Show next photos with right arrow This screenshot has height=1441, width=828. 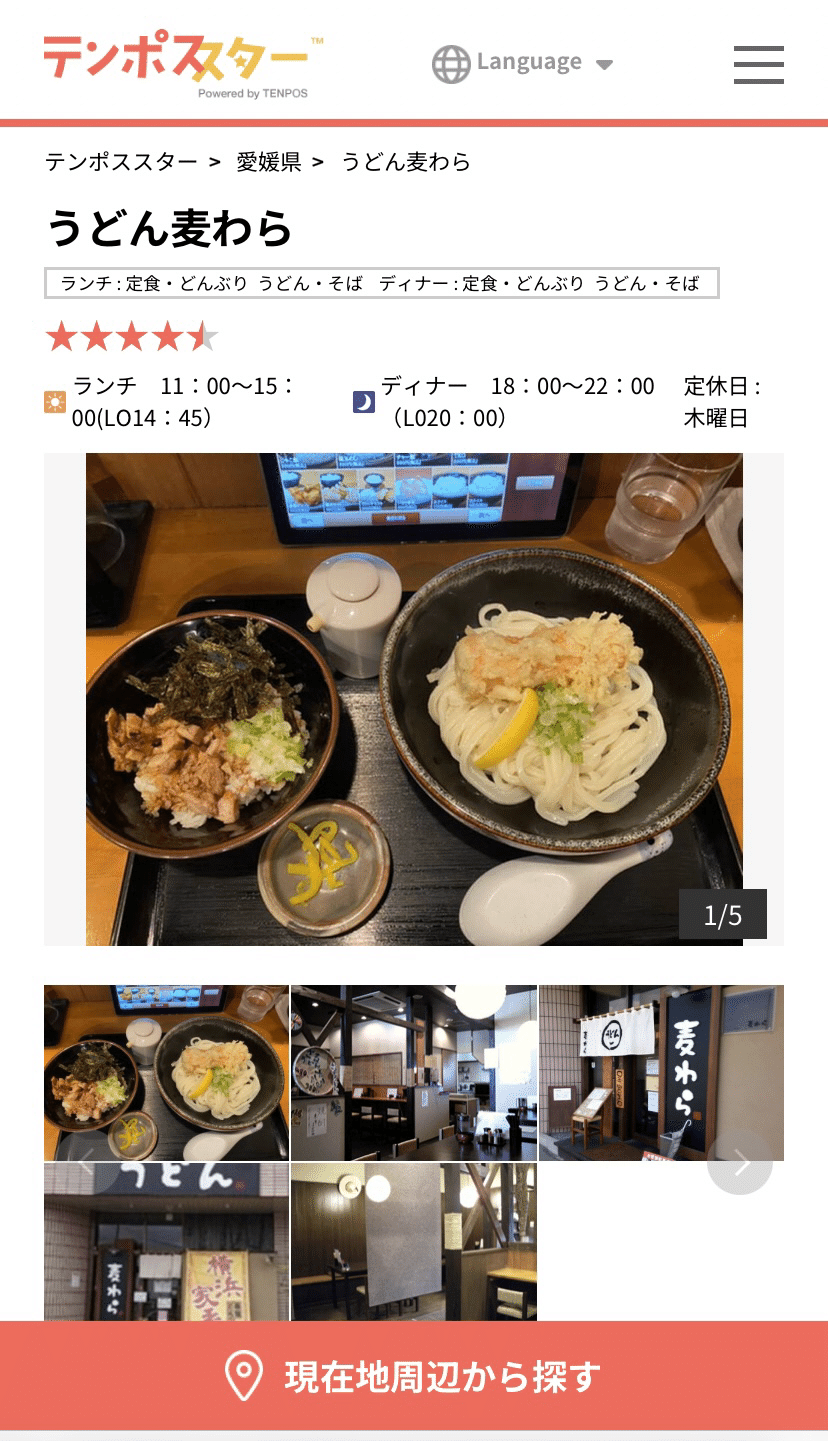click(740, 1162)
